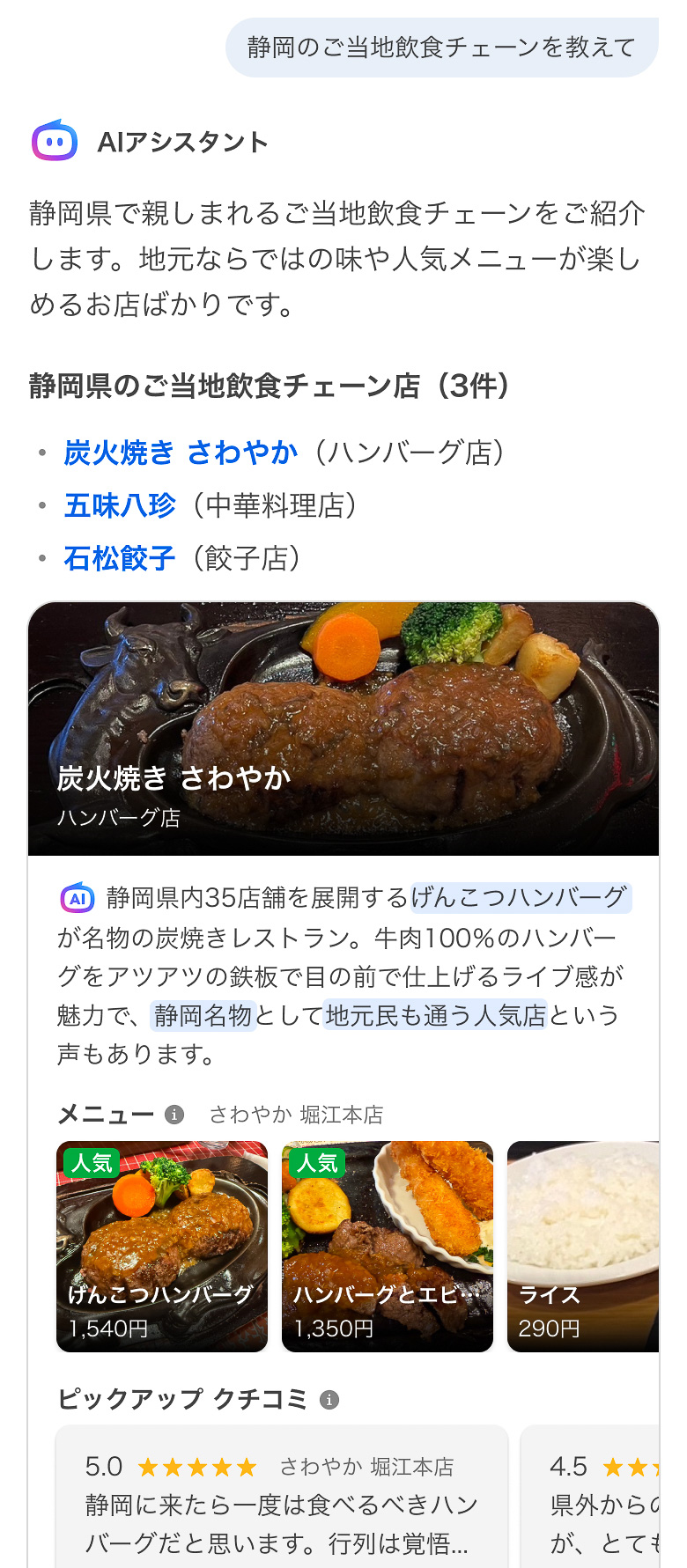Click the AI assistant robot icon
This screenshot has height=1568, width=687.
pyautogui.click(x=55, y=141)
